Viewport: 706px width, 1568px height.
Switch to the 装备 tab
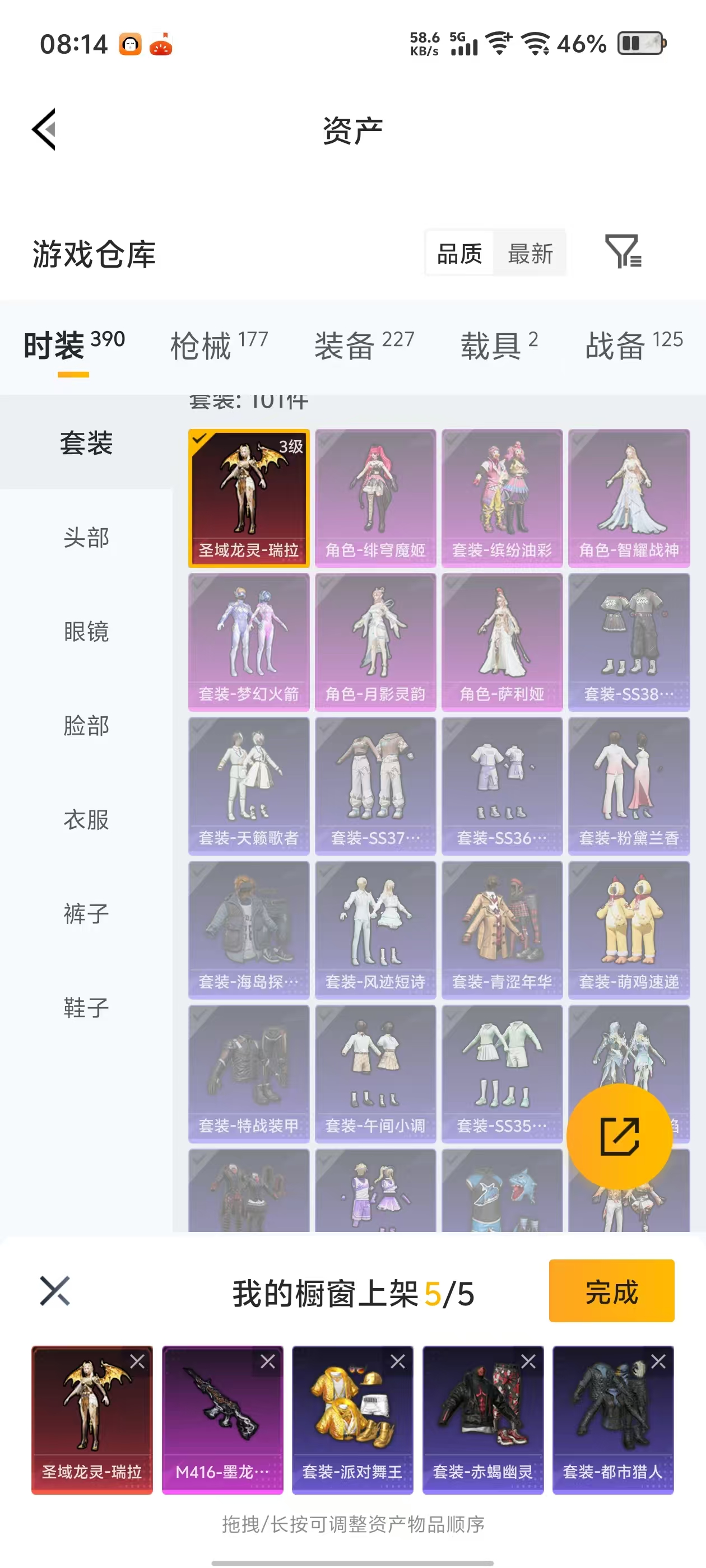pyautogui.click(x=364, y=345)
